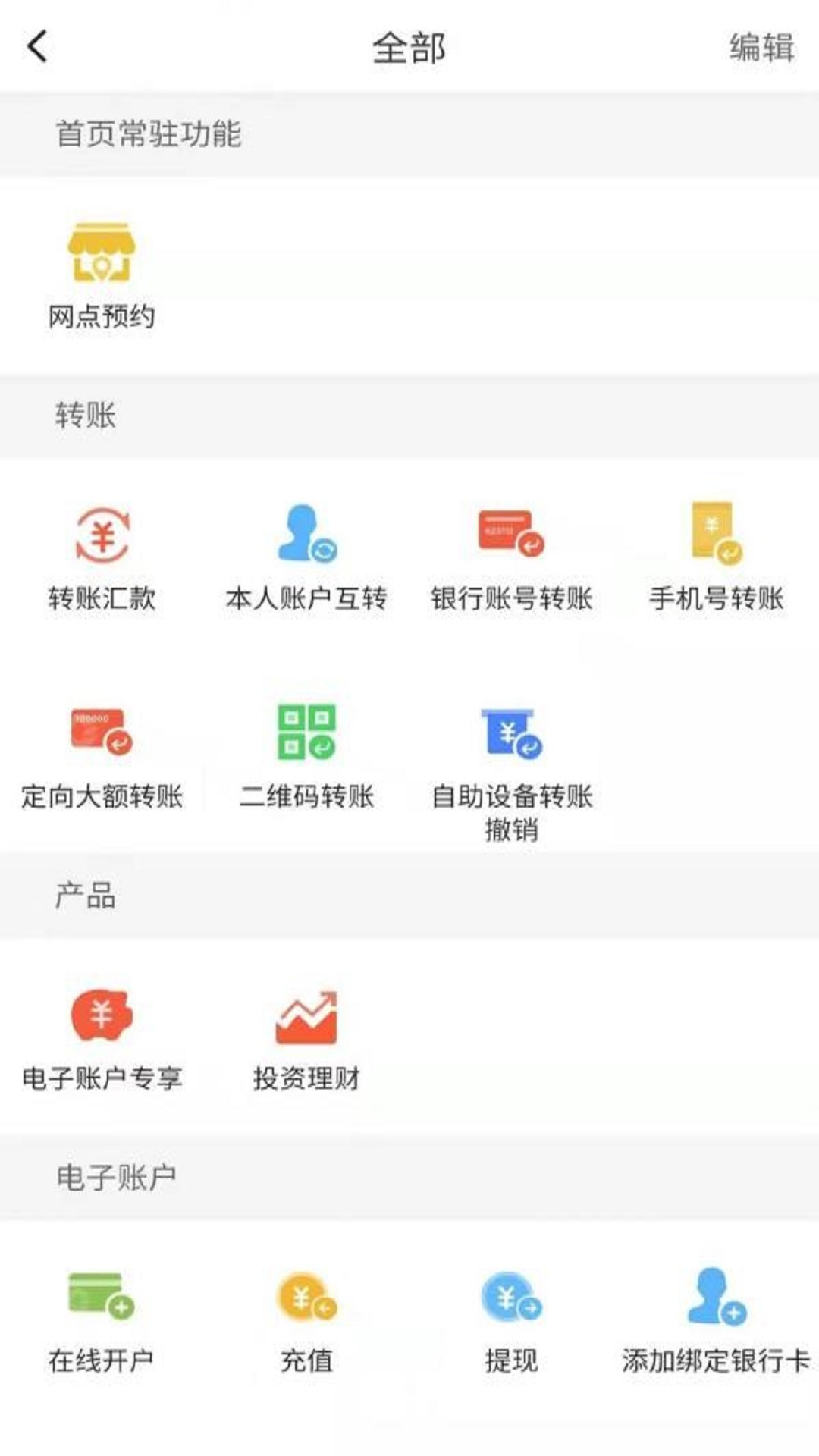Choose 手机号转账
819x1456 pixels.
pyautogui.click(x=716, y=557)
